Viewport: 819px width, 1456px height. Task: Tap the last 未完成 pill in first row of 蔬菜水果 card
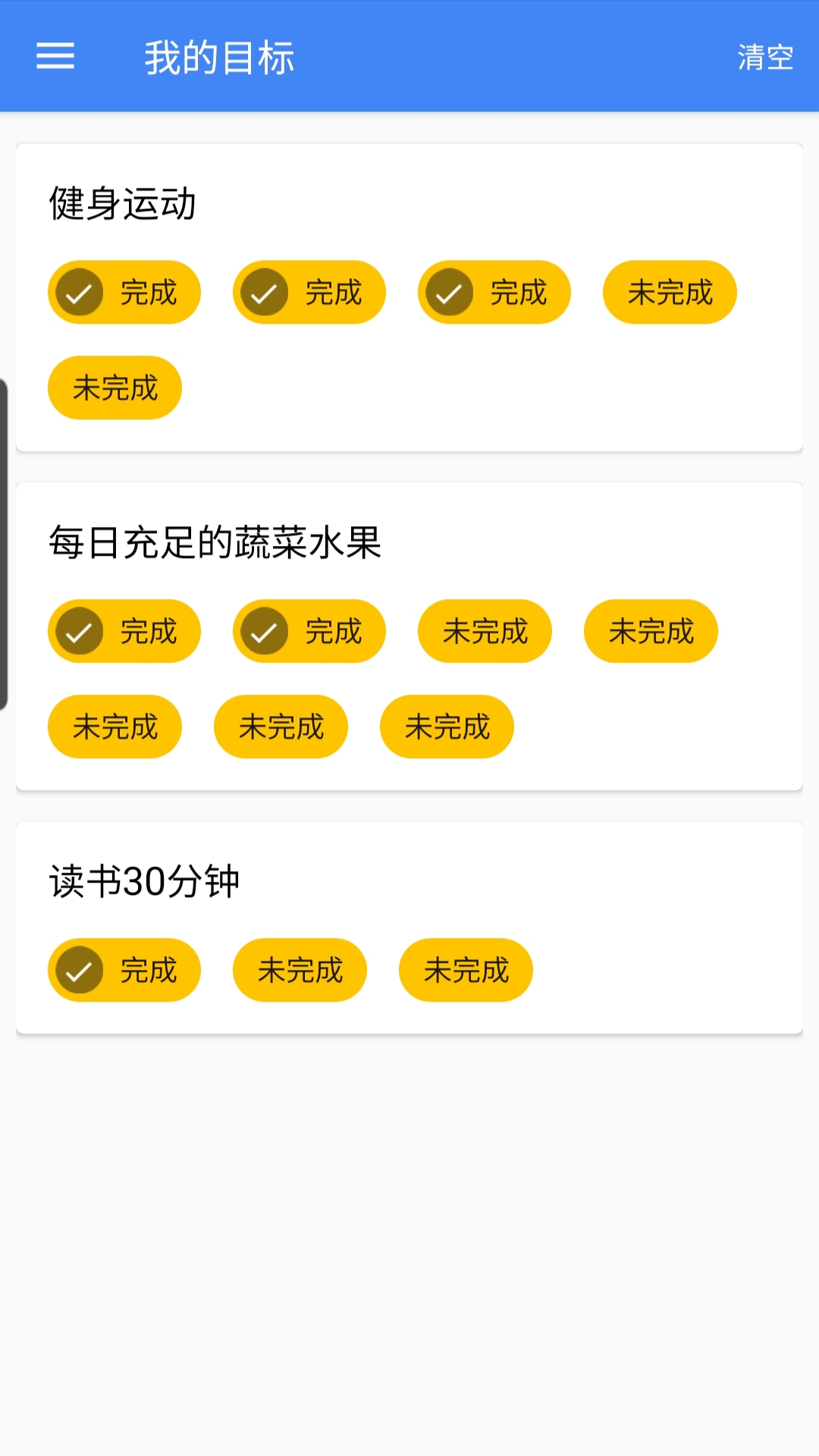tap(650, 631)
